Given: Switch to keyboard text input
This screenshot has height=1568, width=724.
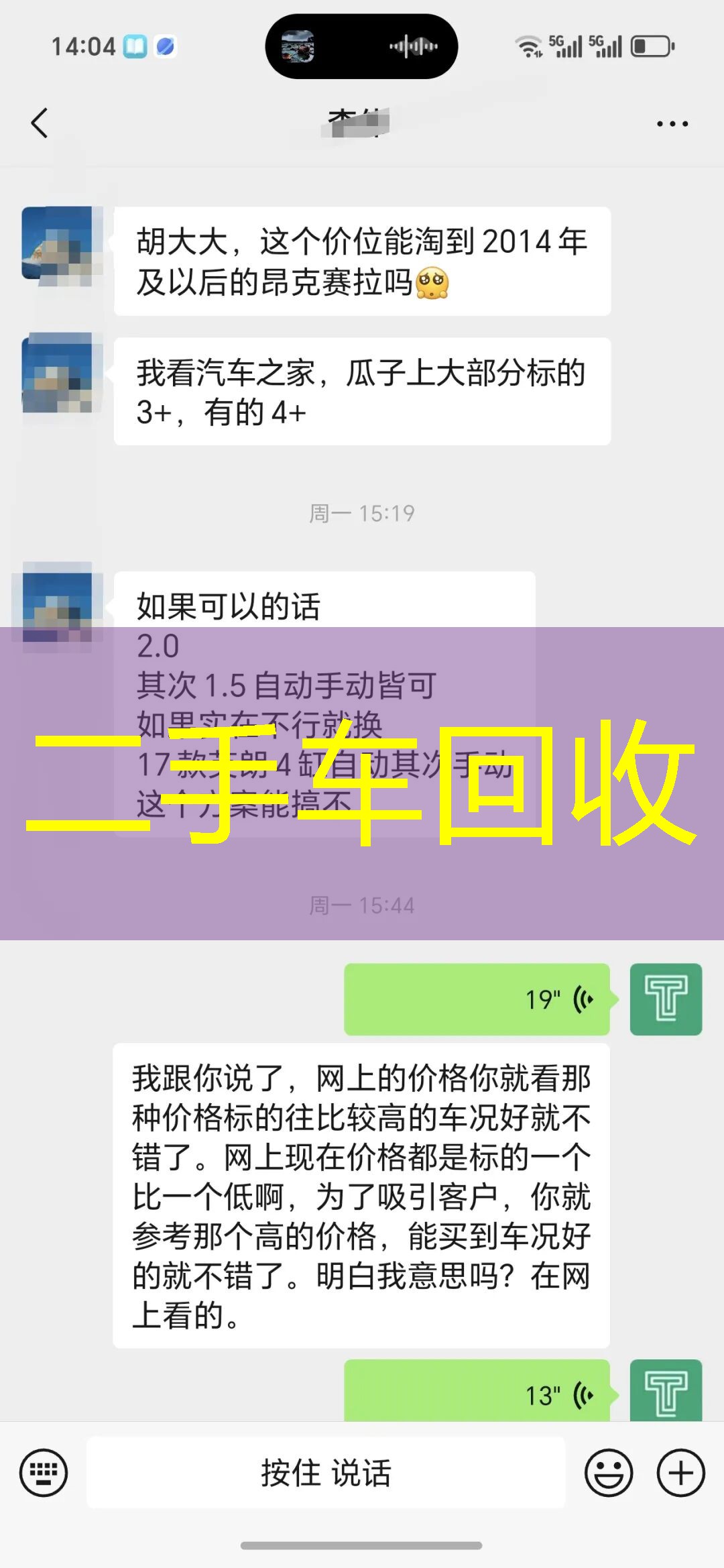Looking at the screenshot, I should 44,1473.
